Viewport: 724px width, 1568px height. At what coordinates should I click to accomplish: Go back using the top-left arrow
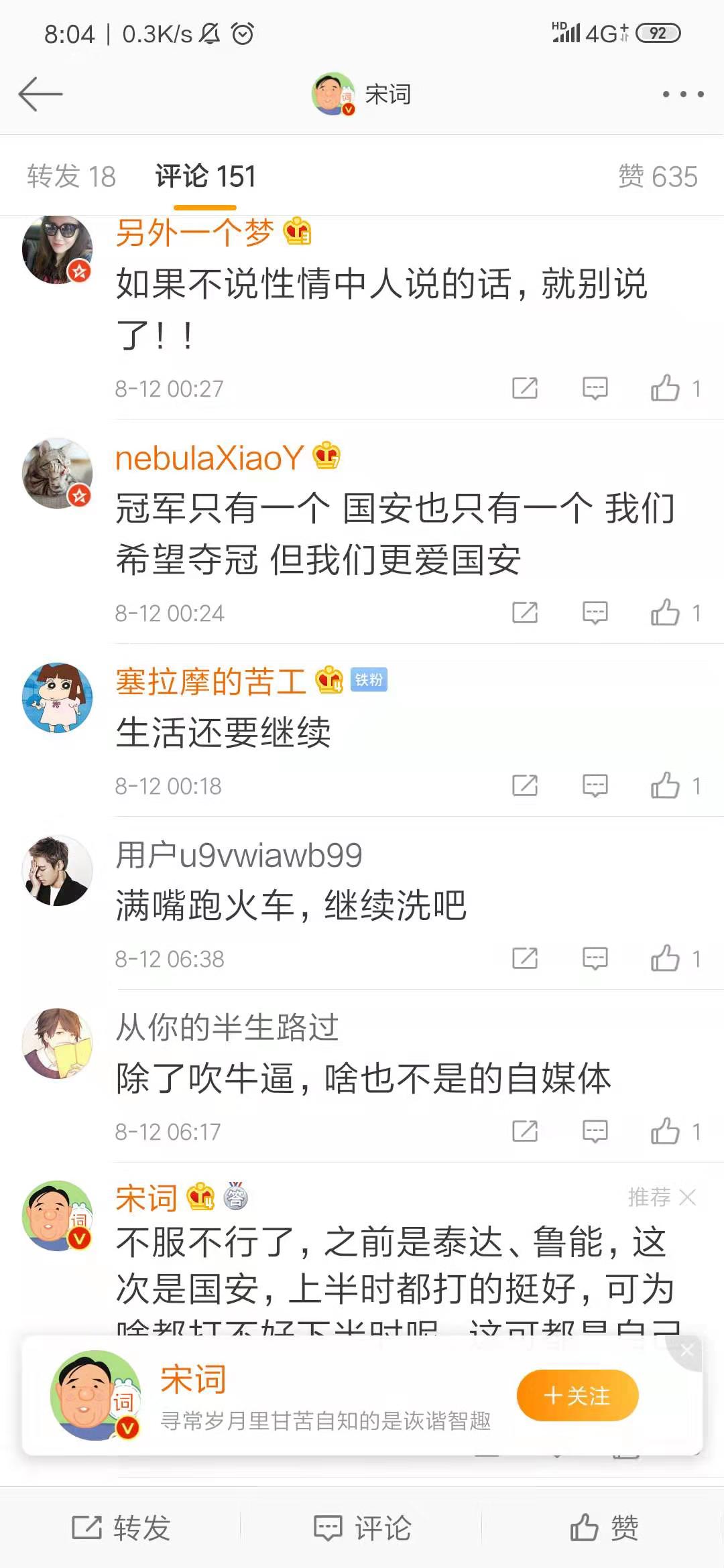(x=40, y=94)
